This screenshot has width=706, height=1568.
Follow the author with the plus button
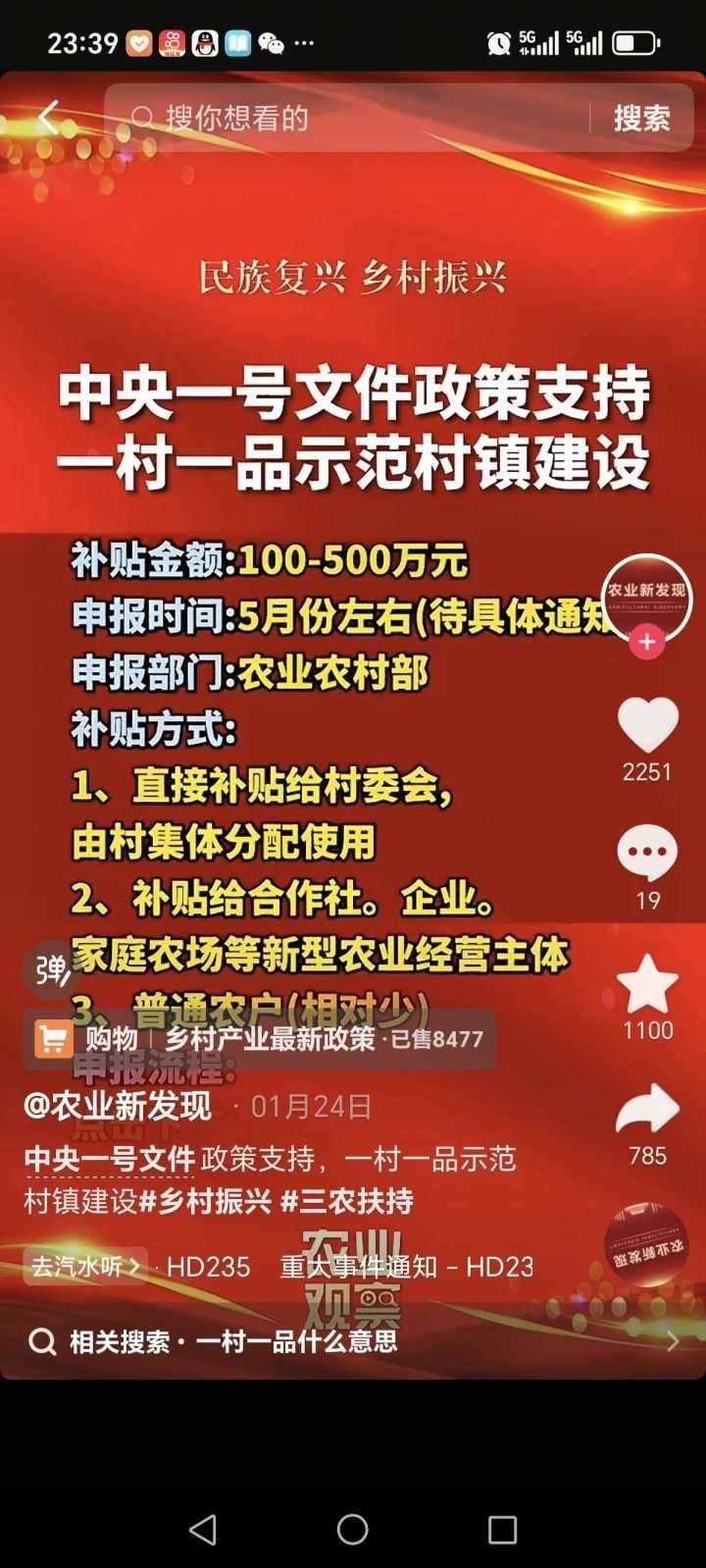click(x=646, y=643)
